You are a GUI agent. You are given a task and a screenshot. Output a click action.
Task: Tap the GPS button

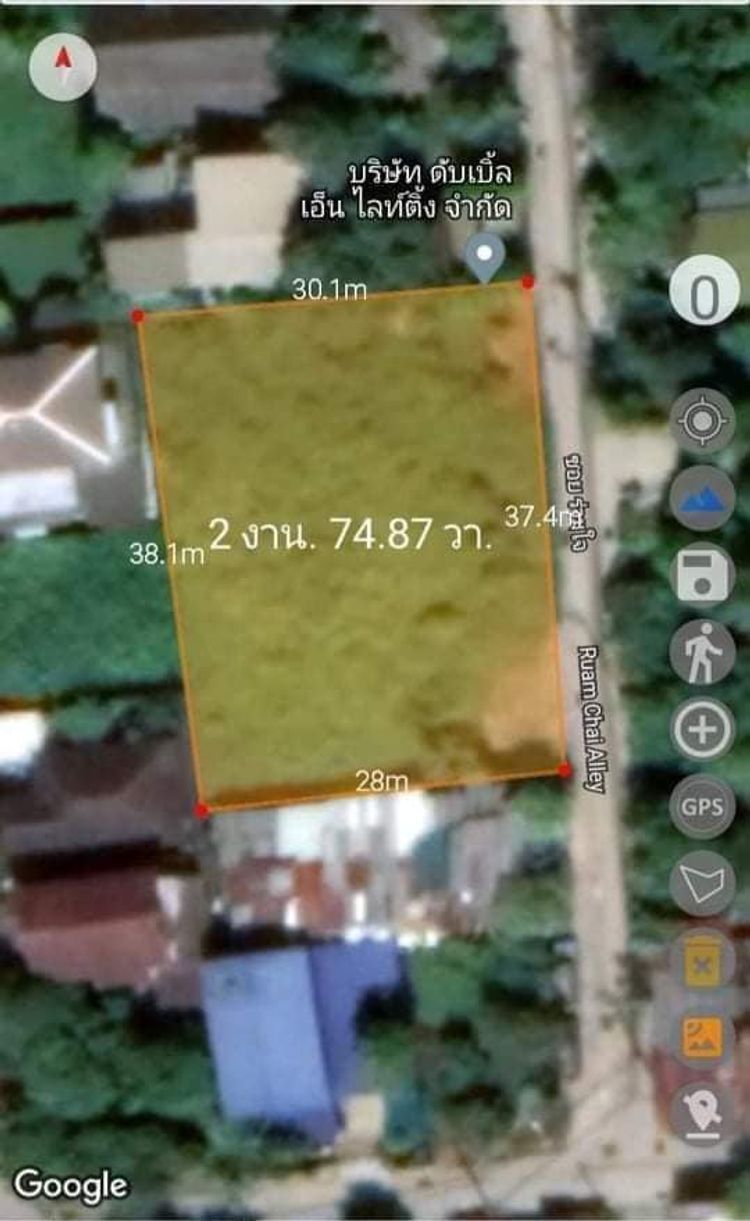(703, 806)
